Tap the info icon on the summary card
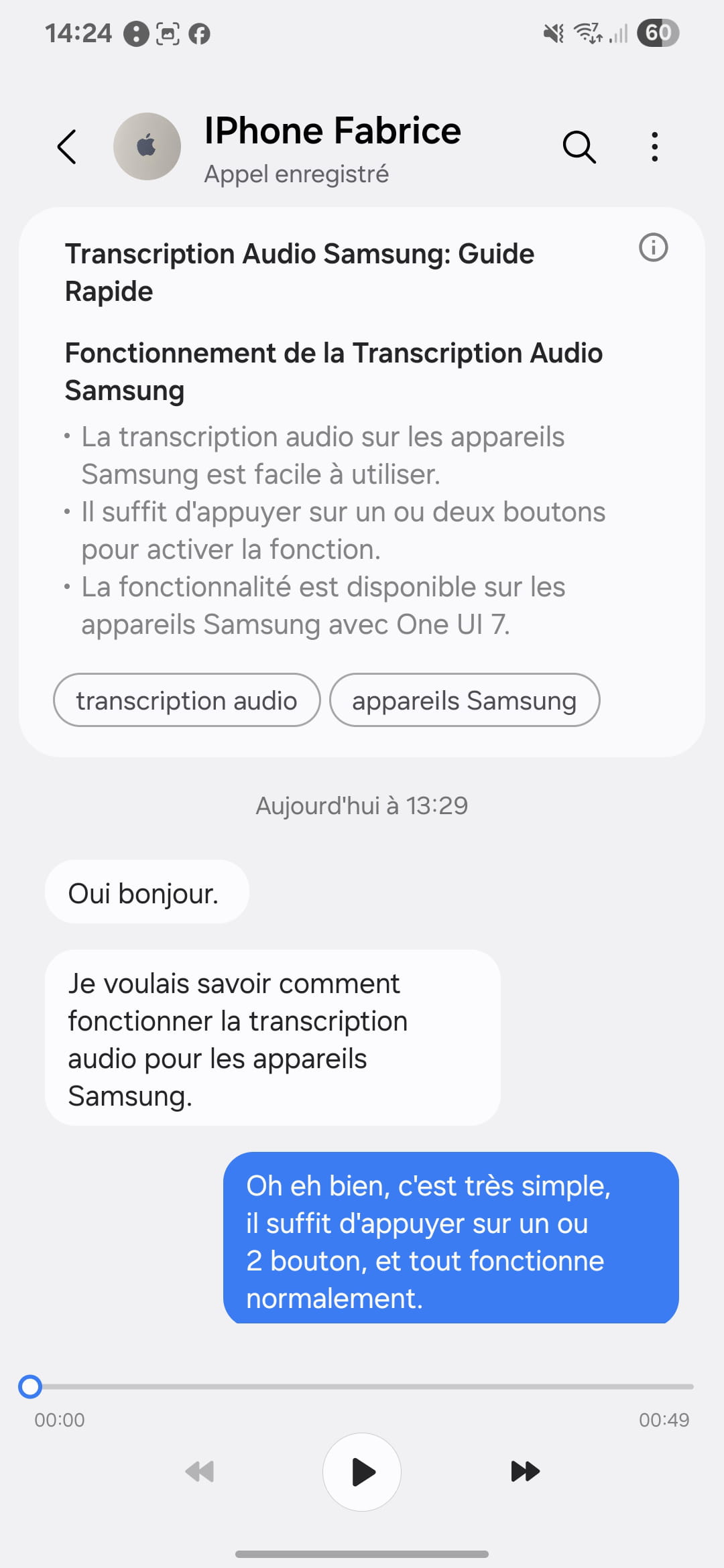This screenshot has height=1568, width=724. pos(653,247)
